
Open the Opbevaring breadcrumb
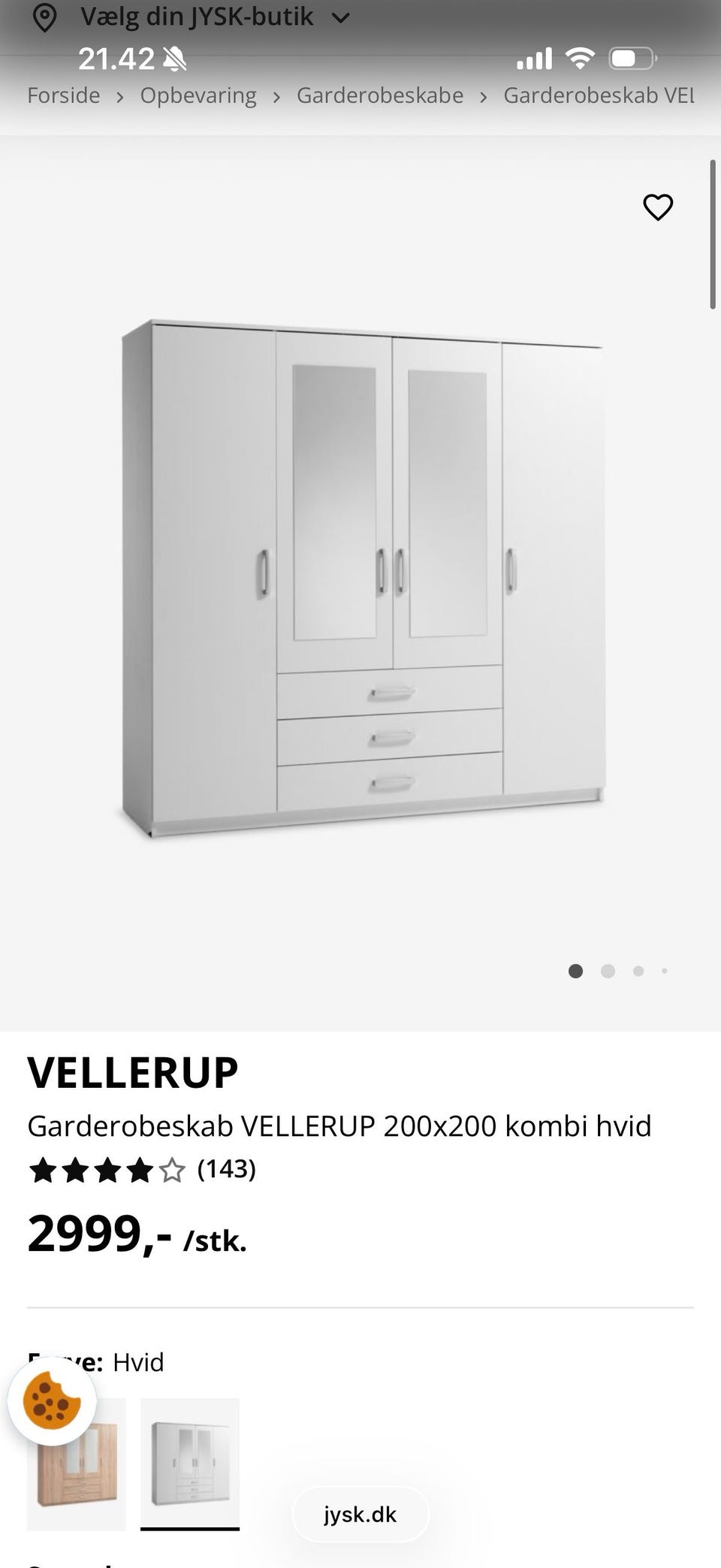[x=198, y=95]
